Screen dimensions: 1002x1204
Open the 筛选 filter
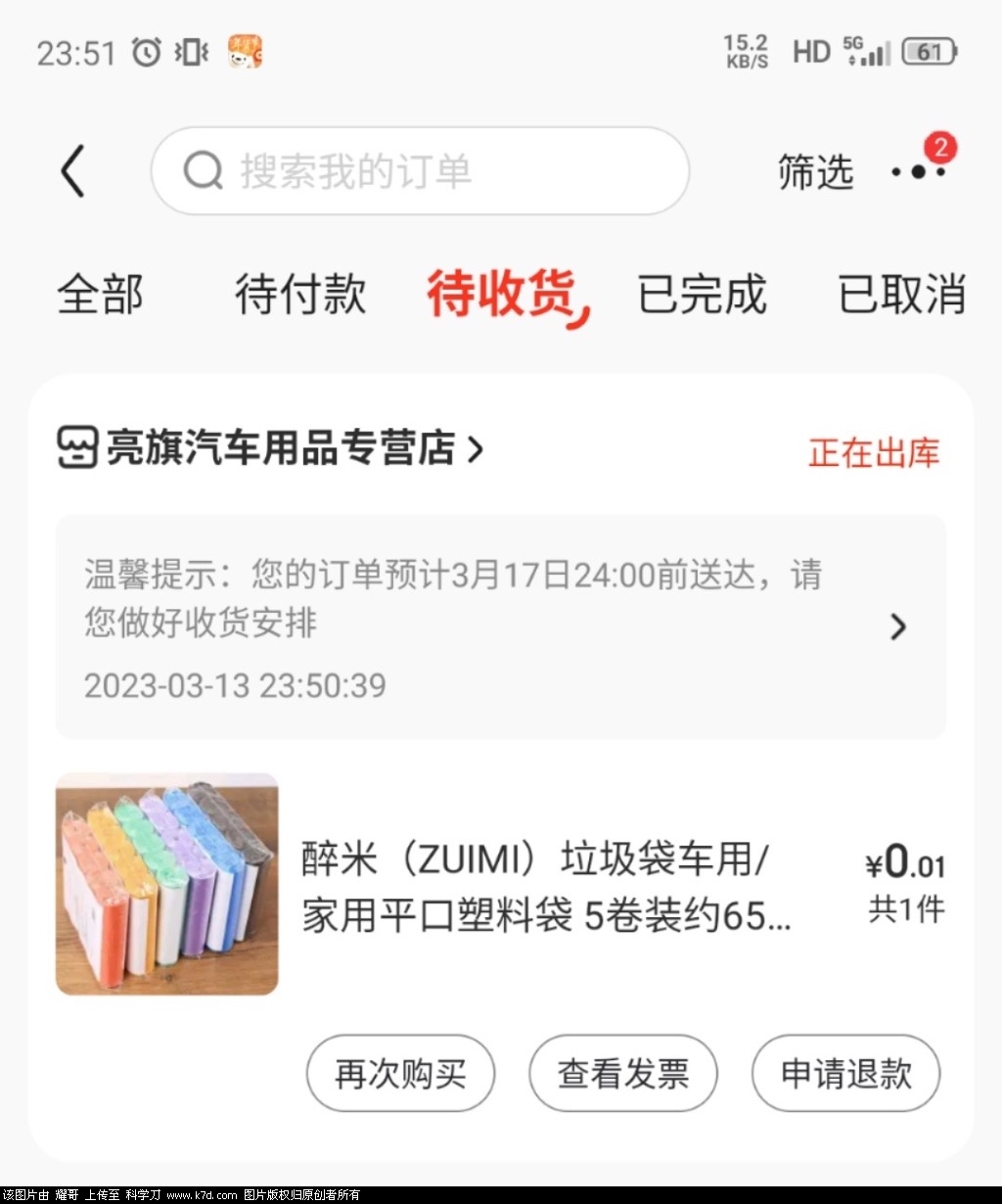click(815, 172)
